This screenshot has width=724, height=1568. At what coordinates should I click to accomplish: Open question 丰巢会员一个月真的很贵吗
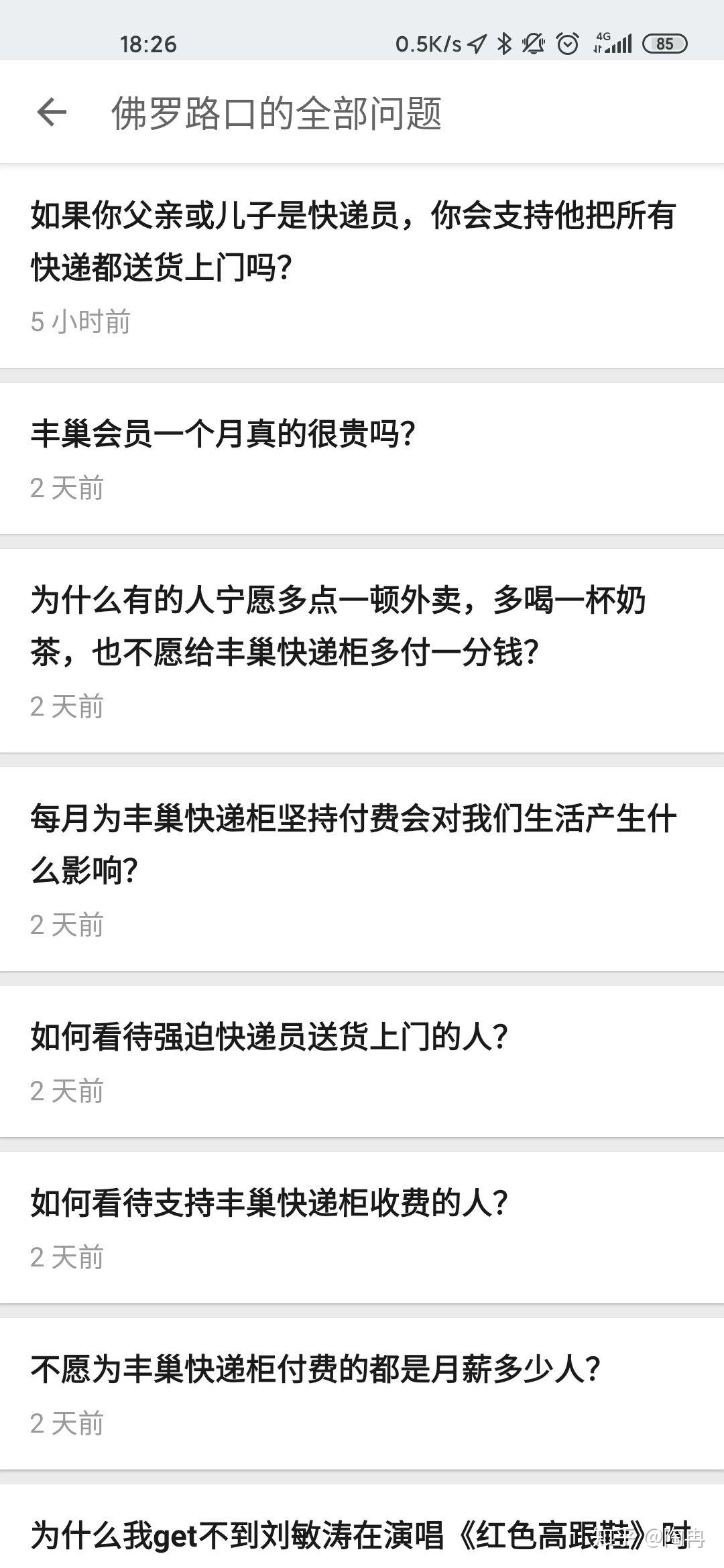coord(223,434)
